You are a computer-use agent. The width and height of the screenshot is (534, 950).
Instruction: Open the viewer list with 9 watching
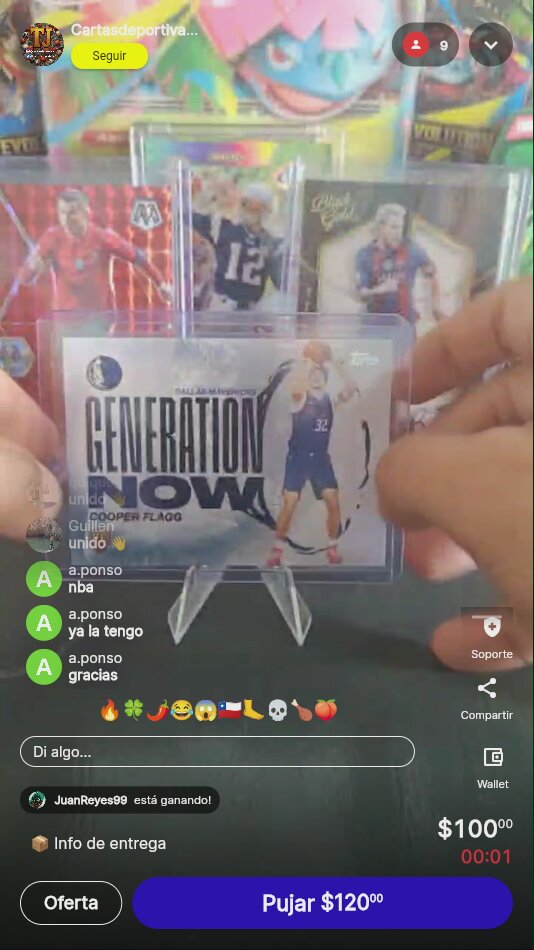pyautogui.click(x=425, y=45)
